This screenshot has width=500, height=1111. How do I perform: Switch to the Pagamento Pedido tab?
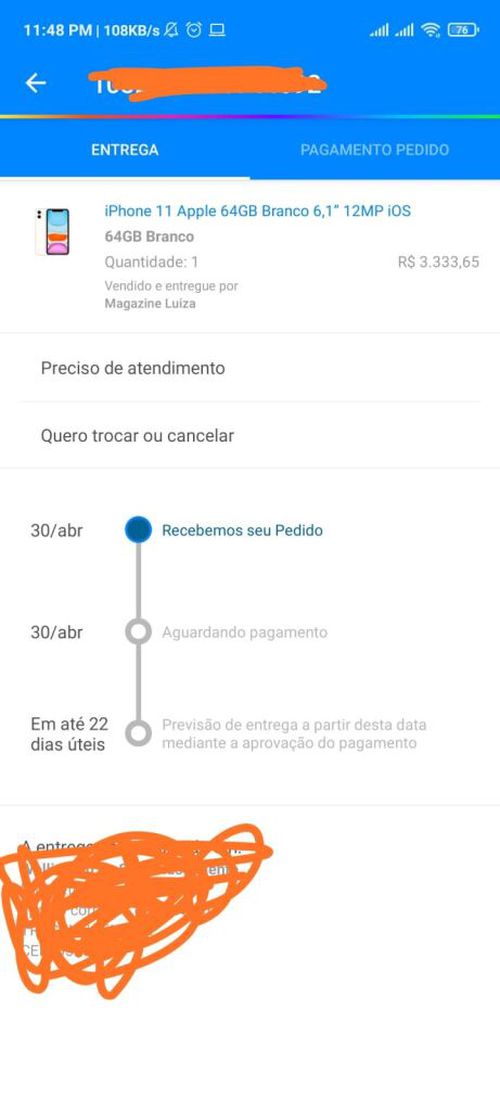click(x=375, y=150)
